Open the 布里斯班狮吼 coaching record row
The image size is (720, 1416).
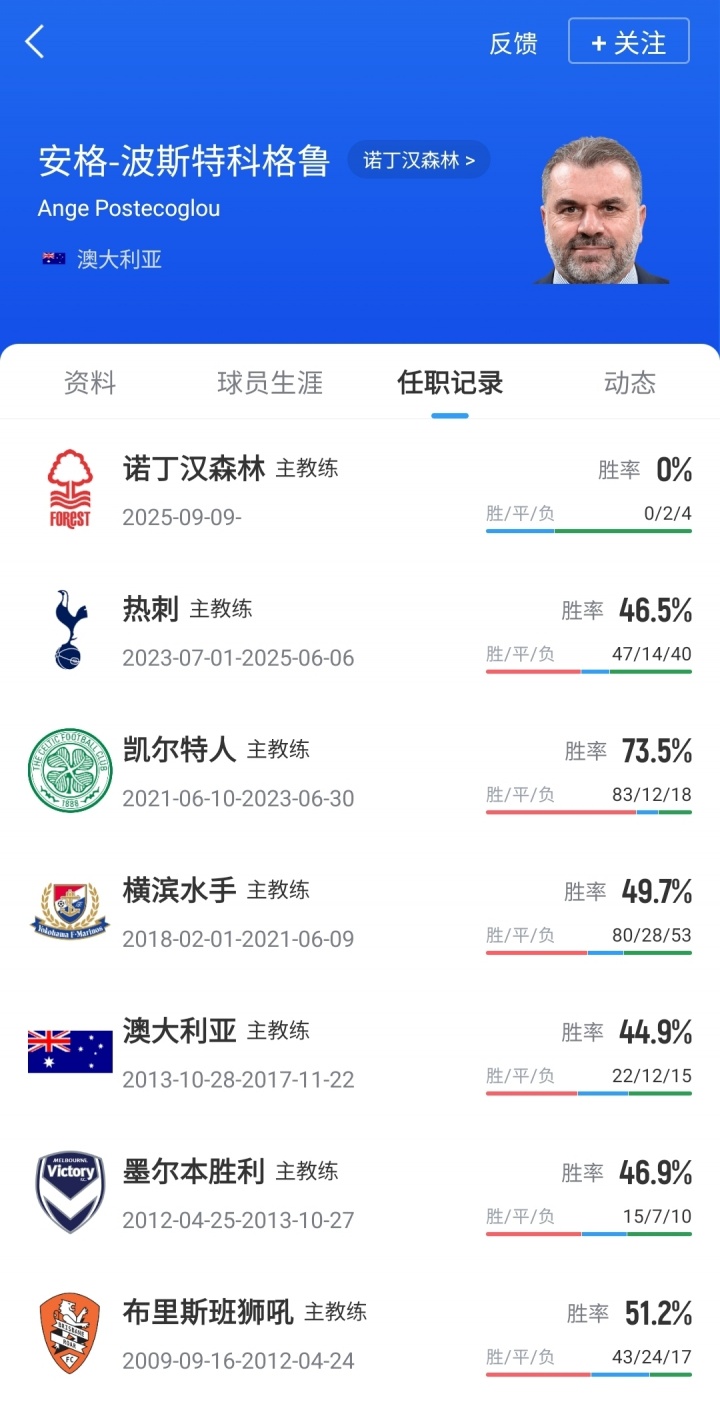click(x=360, y=1335)
